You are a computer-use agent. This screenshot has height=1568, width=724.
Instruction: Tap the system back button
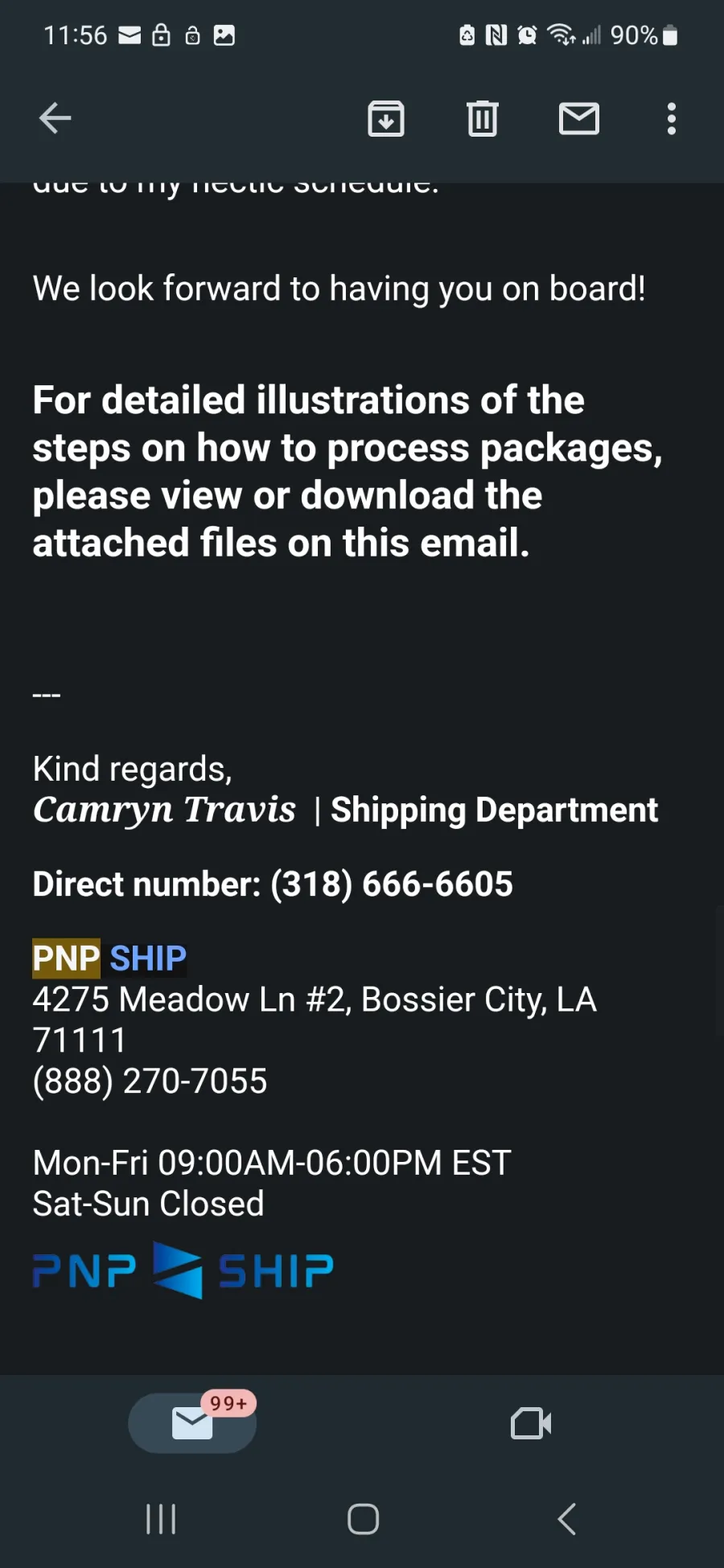pyautogui.click(x=567, y=1519)
